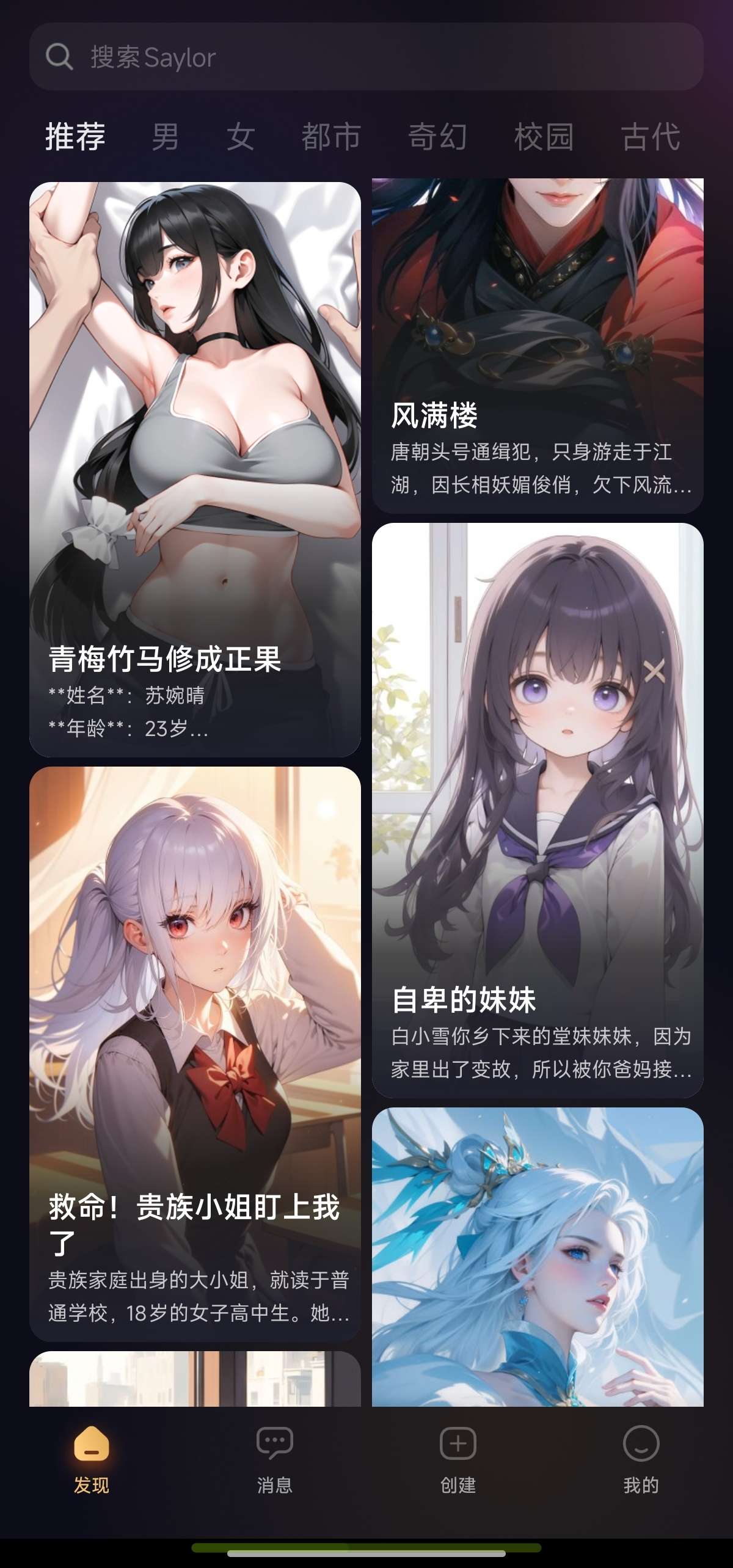Select the 推荐 tab
This screenshot has width=733, height=1568.
pyautogui.click(x=75, y=136)
